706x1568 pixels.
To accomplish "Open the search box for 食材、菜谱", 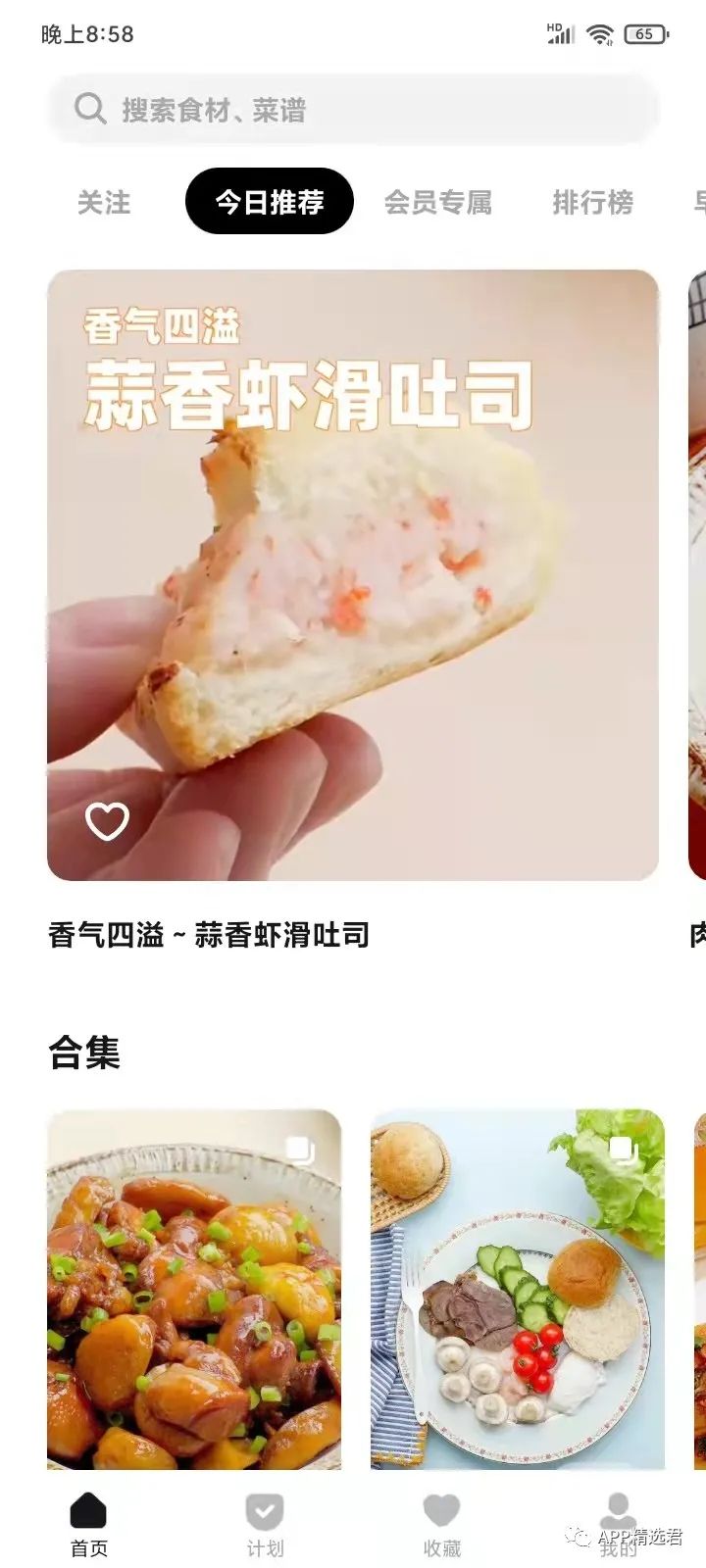I will [x=353, y=109].
